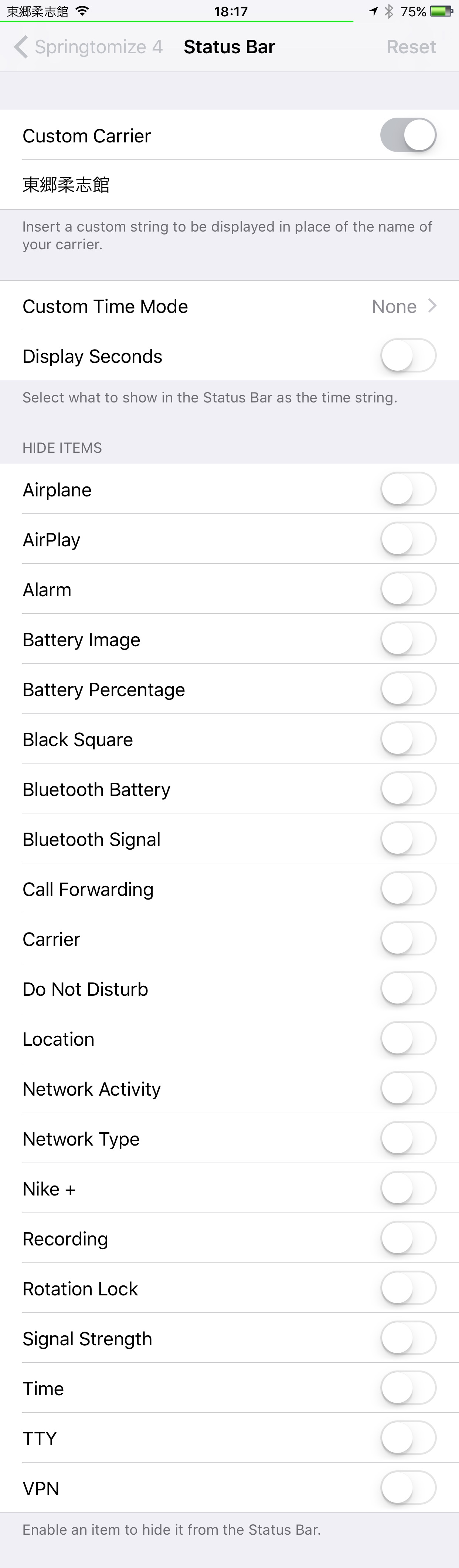The image size is (459, 1568).
Task: Toggle the VPN switch
Action: pos(408,1488)
